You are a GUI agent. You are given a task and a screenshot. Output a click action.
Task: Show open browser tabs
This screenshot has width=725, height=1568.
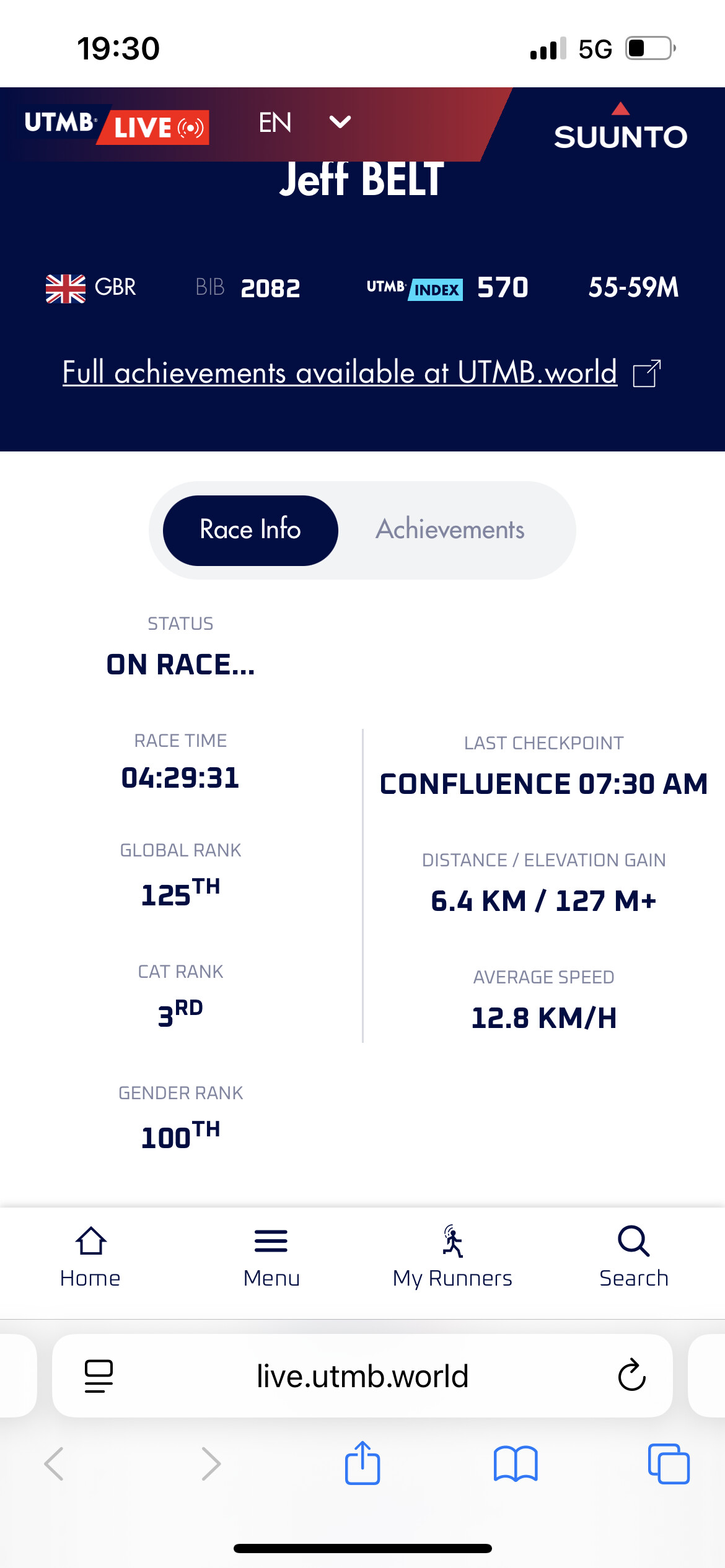(669, 1464)
